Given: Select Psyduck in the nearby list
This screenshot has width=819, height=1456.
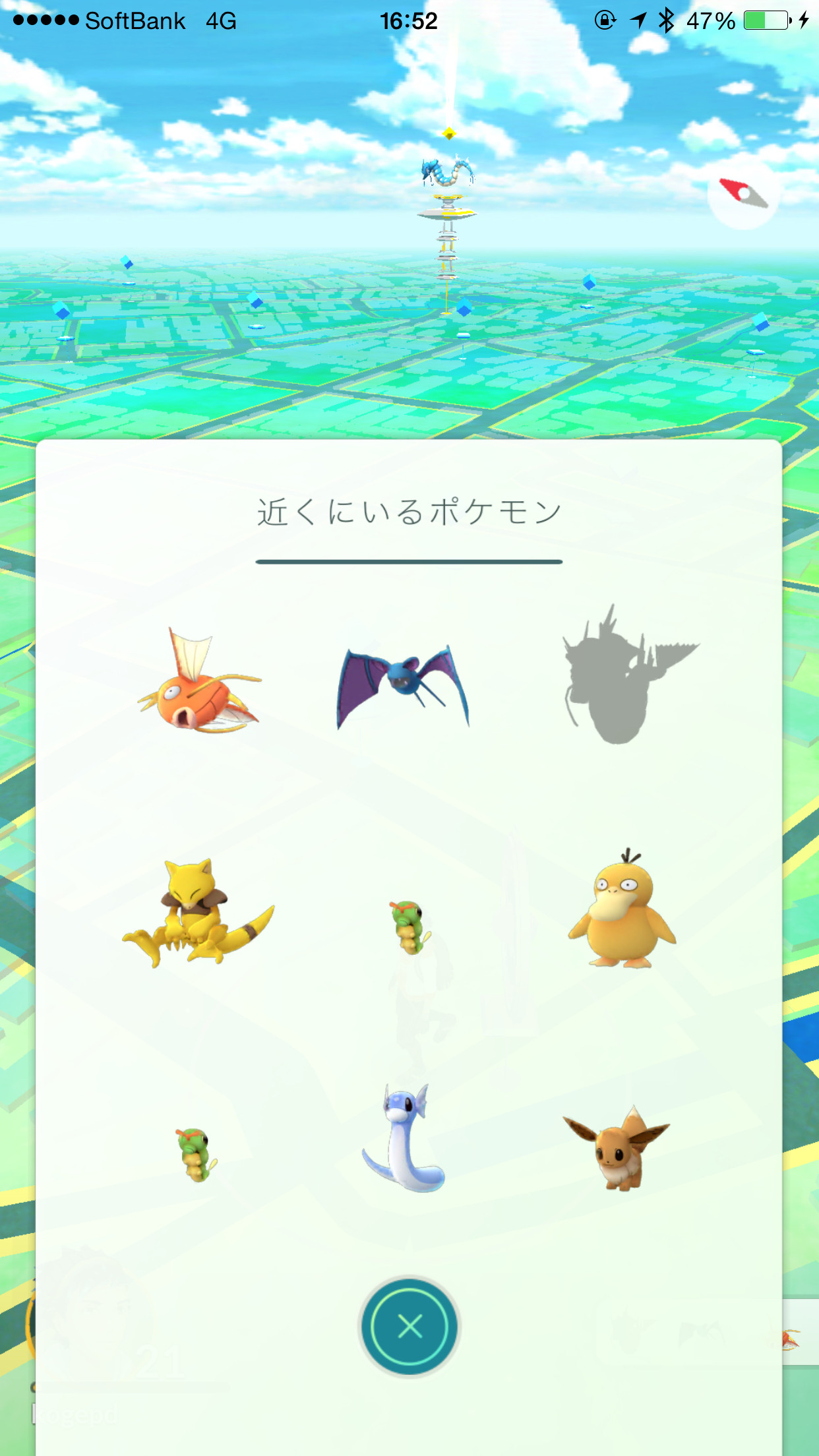Looking at the screenshot, I should 621,911.
